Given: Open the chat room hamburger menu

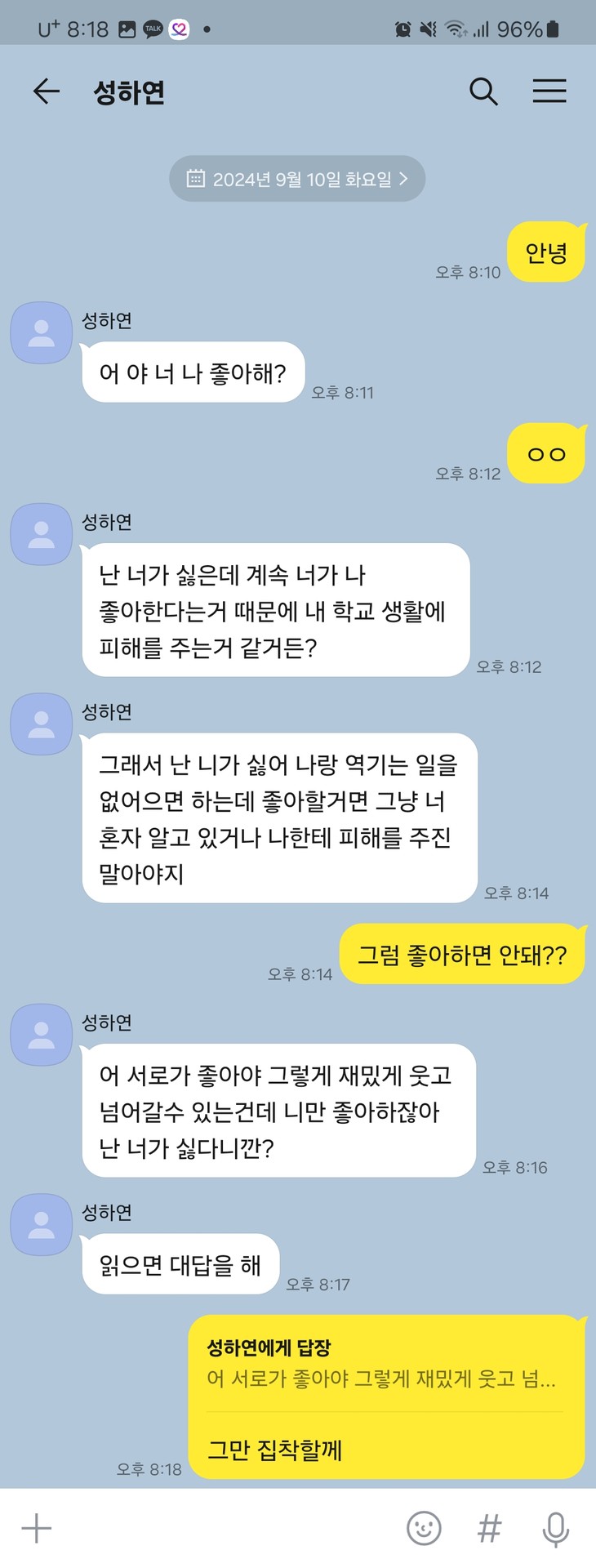Looking at the screenshot, I should click(549, 91).
